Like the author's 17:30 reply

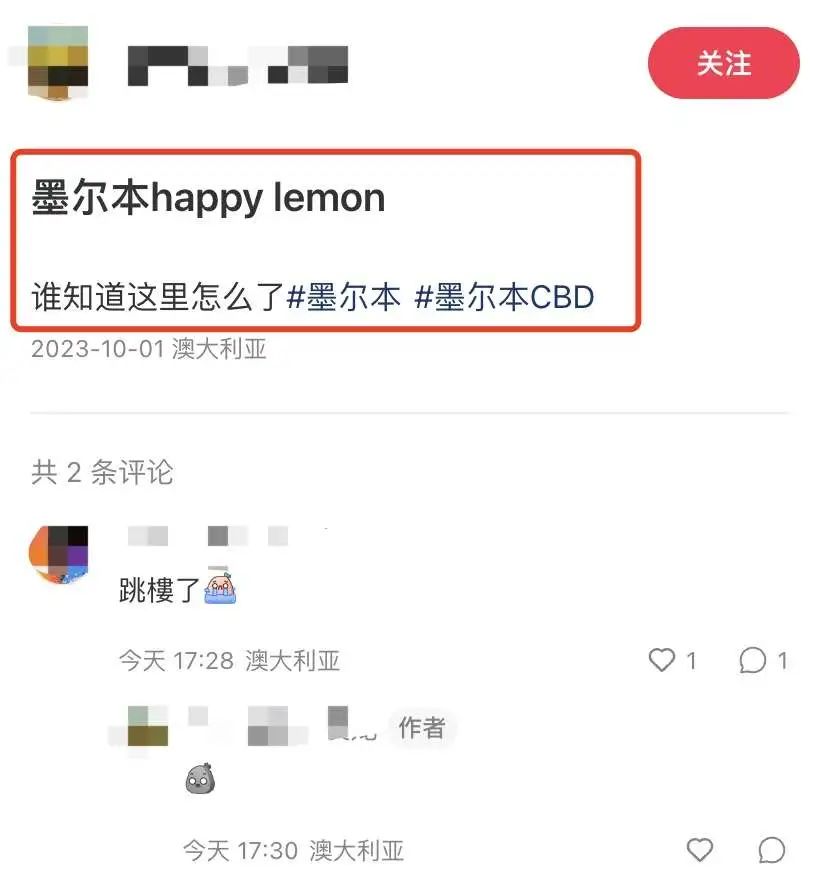click(700, 850)
